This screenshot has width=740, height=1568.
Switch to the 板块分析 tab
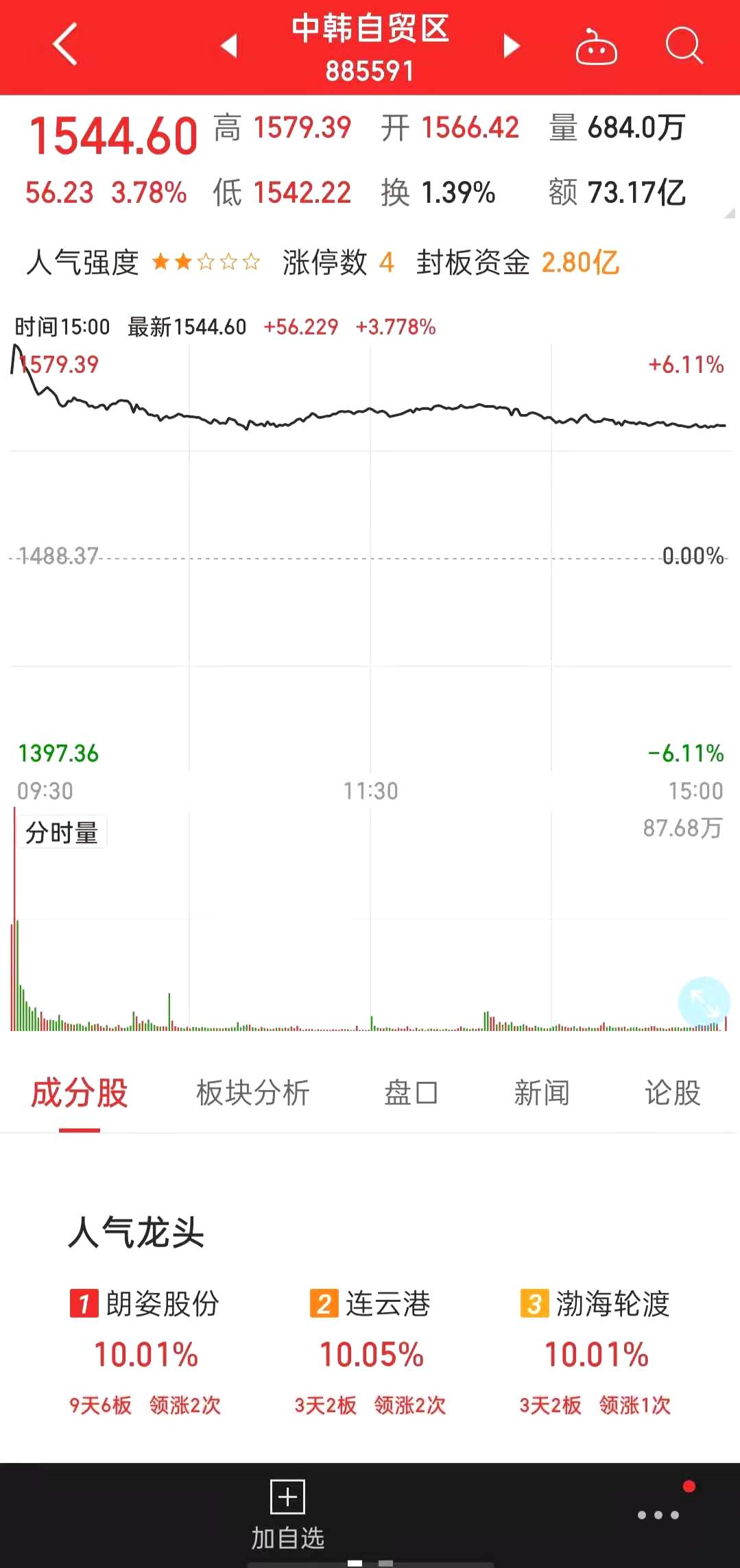click(253, 1094)
